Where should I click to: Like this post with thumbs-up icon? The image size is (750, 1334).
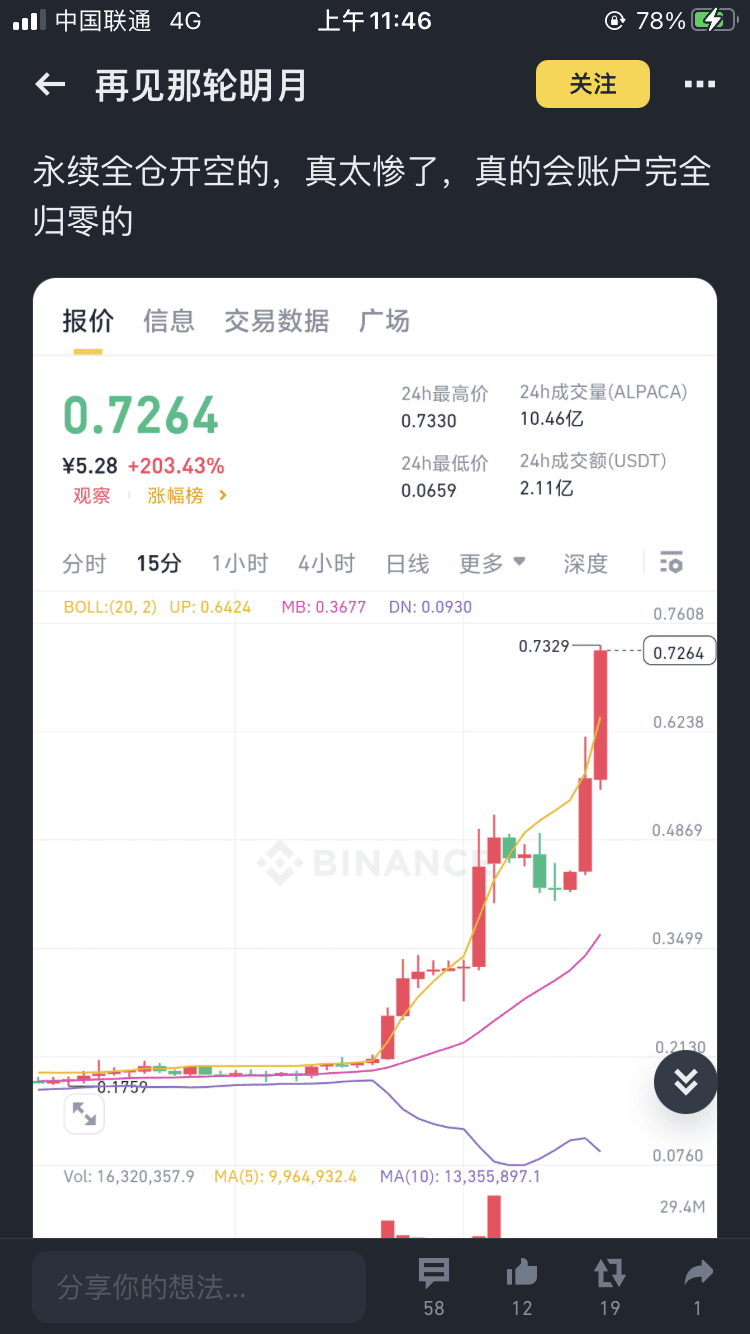(522, 1286)
